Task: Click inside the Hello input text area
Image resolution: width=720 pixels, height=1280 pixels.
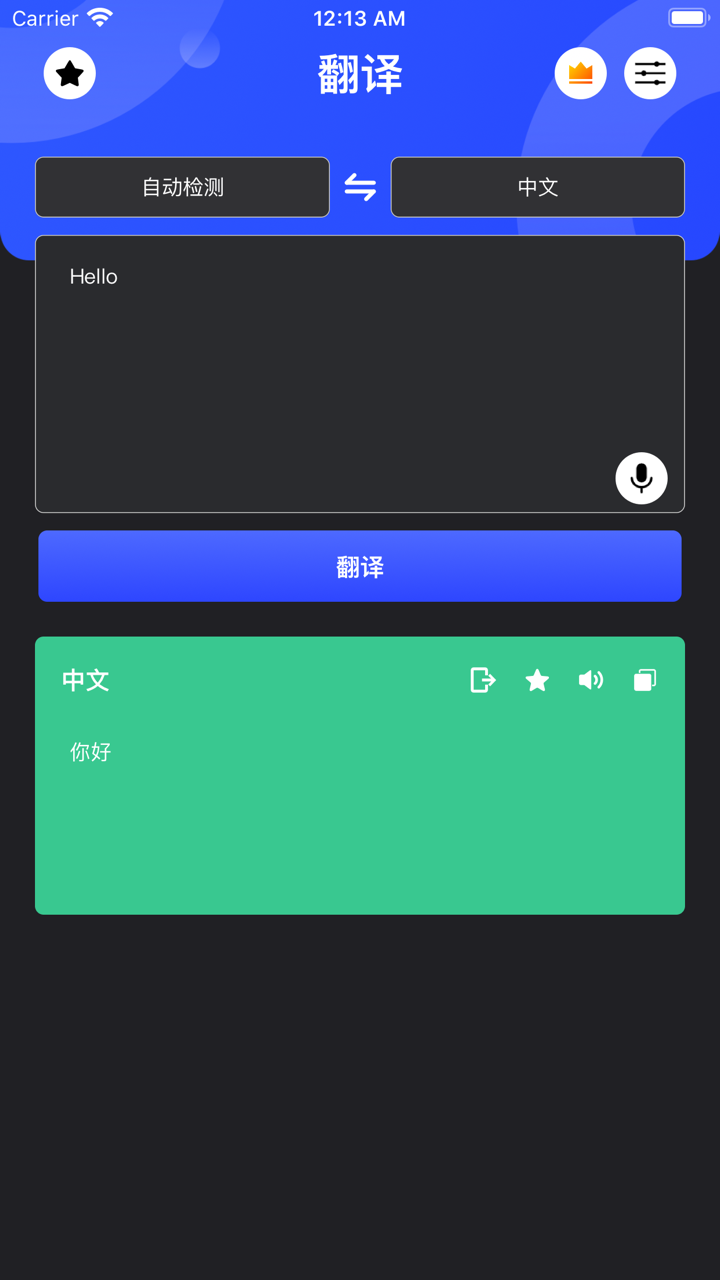Action: pos(360,370)
